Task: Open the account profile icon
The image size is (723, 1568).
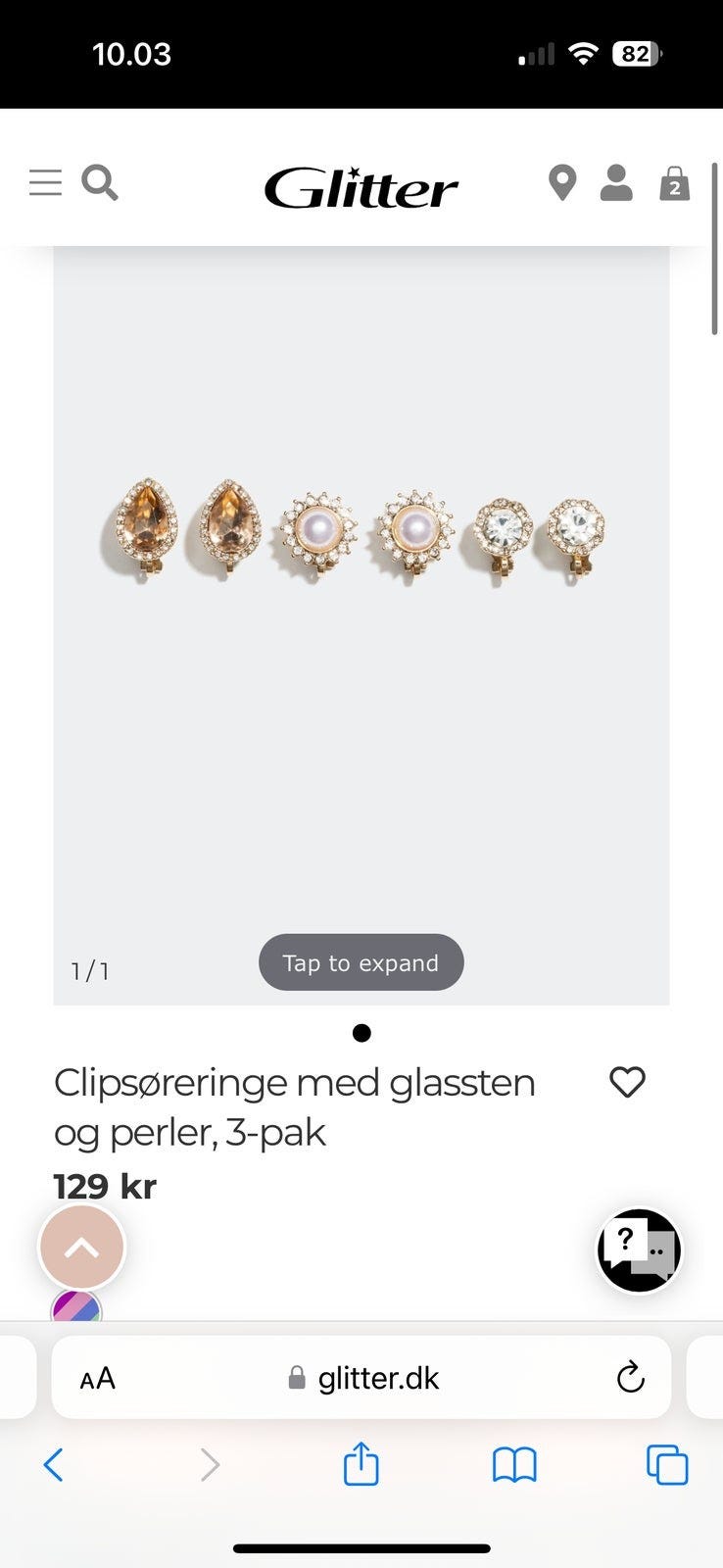Action: click(616, 183)
